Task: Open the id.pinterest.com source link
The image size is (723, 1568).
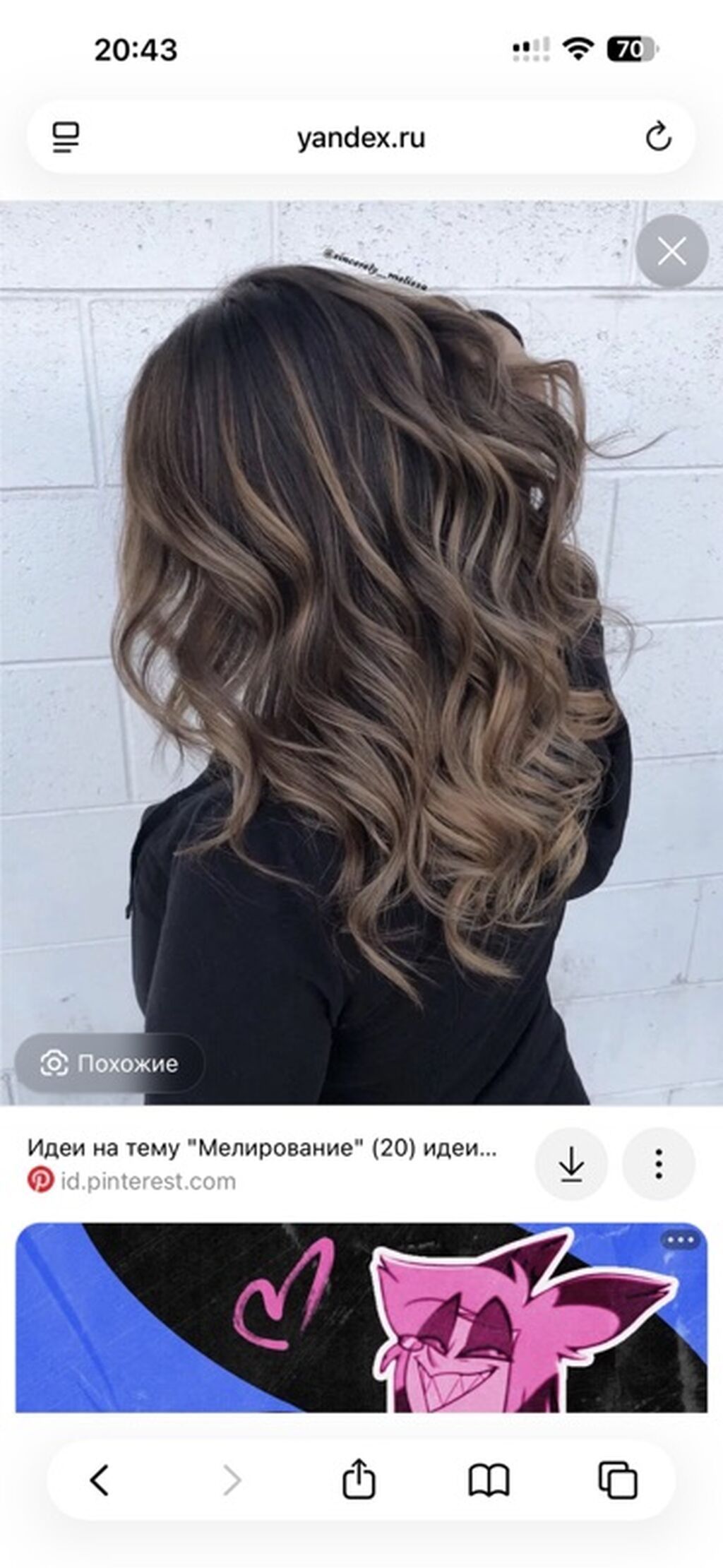Action: 148,1181
